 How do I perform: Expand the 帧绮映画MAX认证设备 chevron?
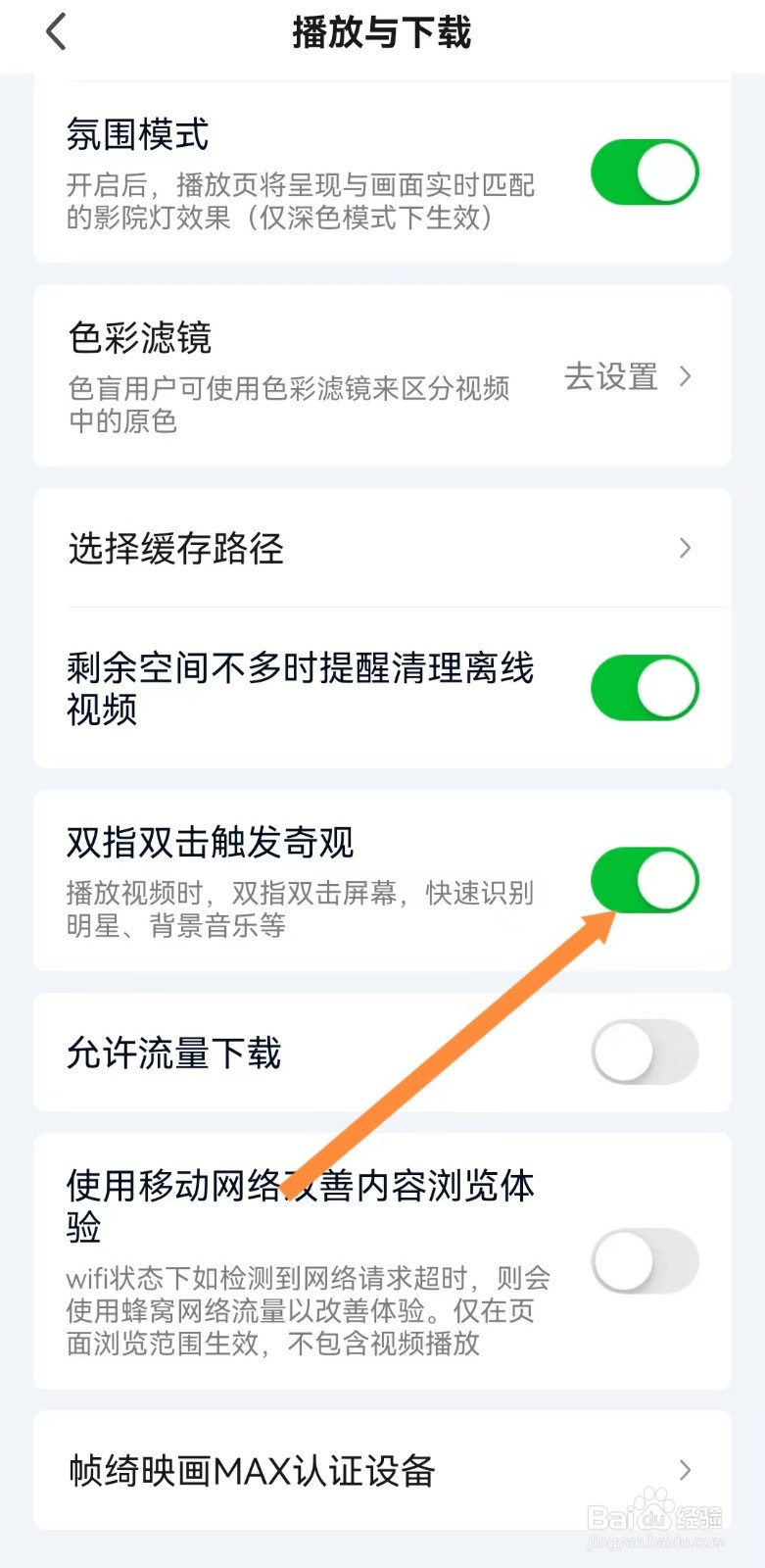click(685, 1470)
